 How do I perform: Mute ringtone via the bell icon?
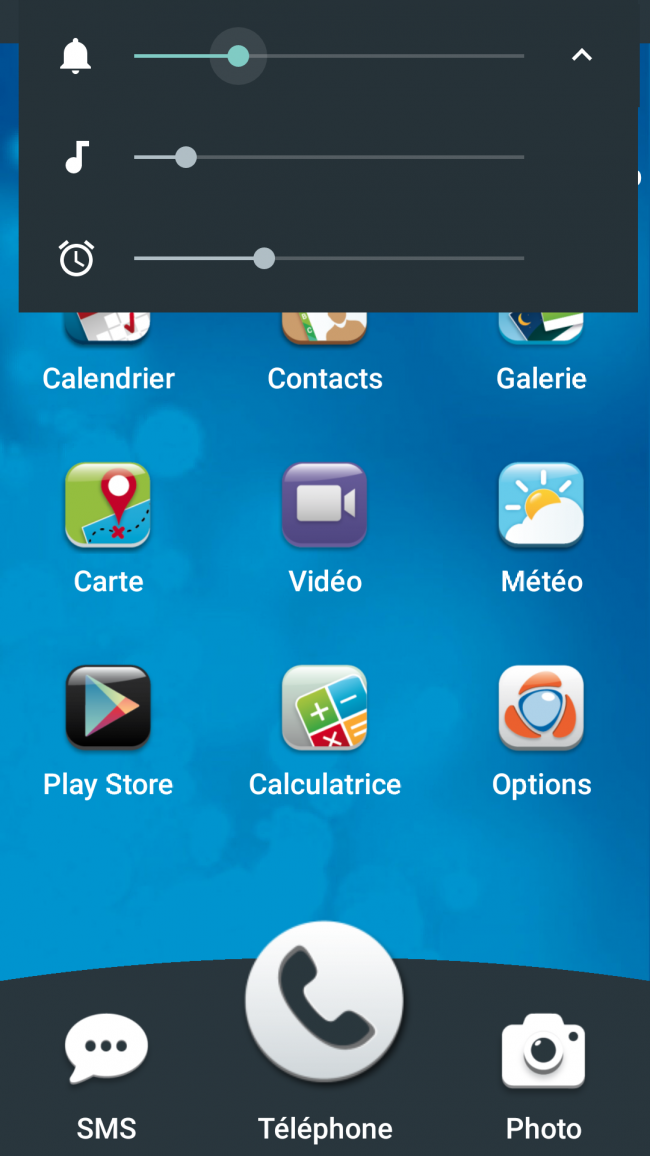(x=76, y=57)
